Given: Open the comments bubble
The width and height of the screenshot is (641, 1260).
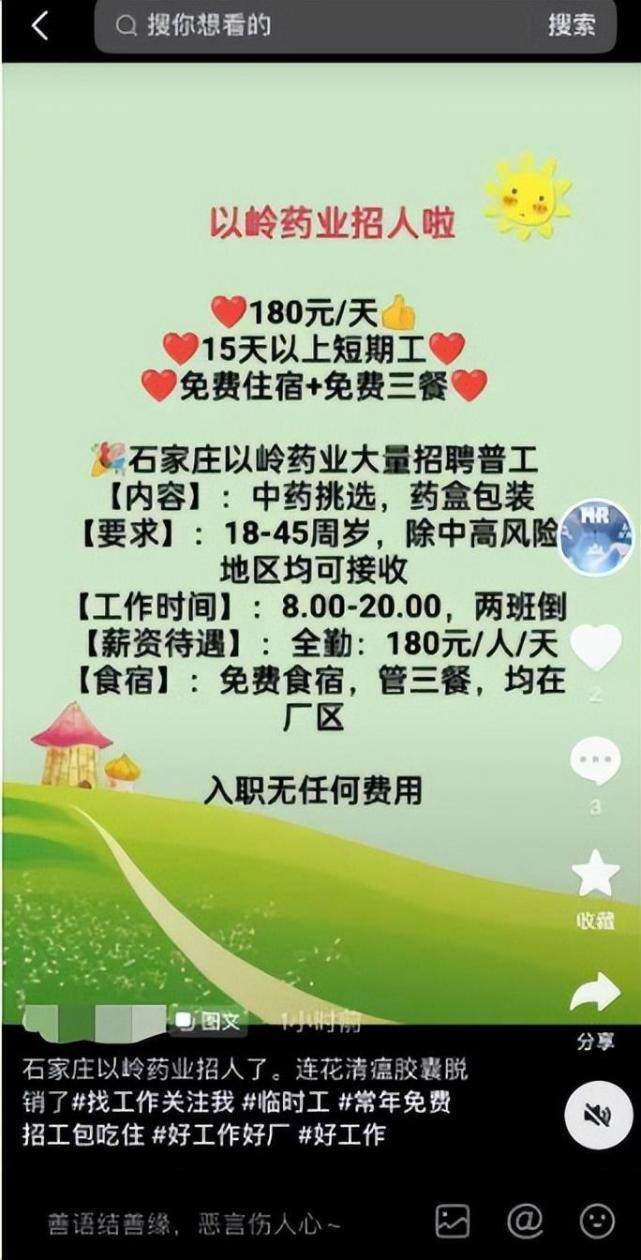Looking at the screenshot, I should tap(595, 761).
